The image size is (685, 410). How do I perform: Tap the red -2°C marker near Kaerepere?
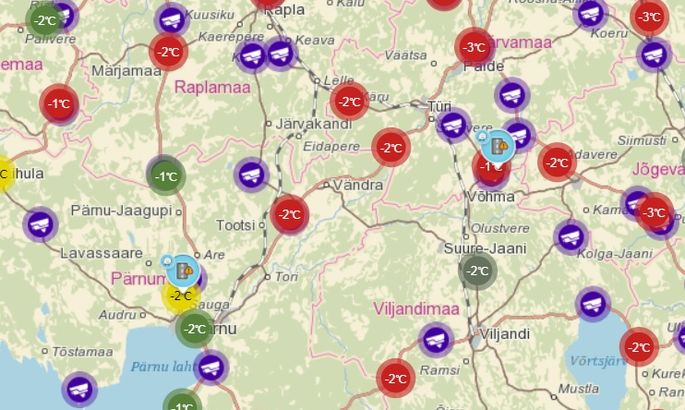pos(168,51)
